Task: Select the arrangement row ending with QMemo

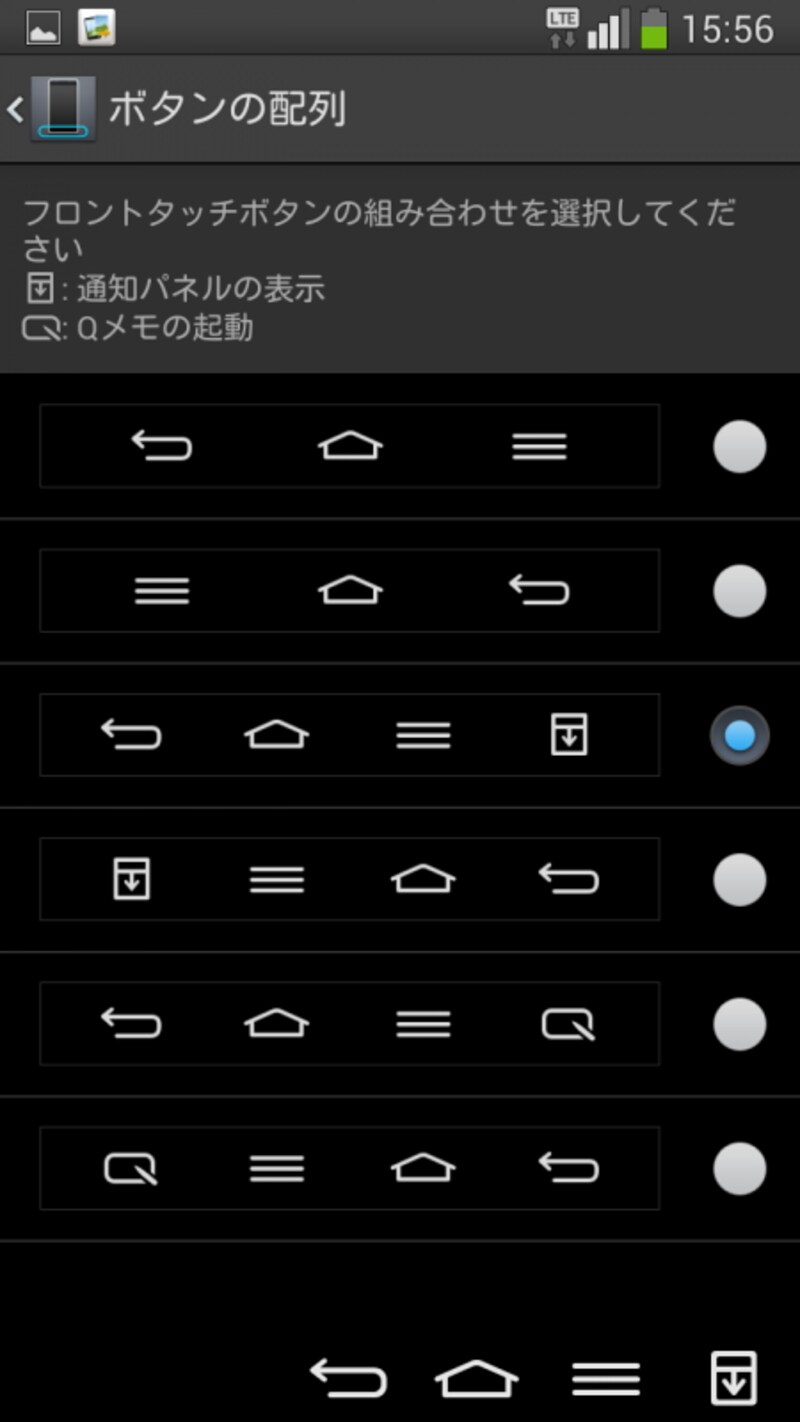Action: (x=739, y=1022)
